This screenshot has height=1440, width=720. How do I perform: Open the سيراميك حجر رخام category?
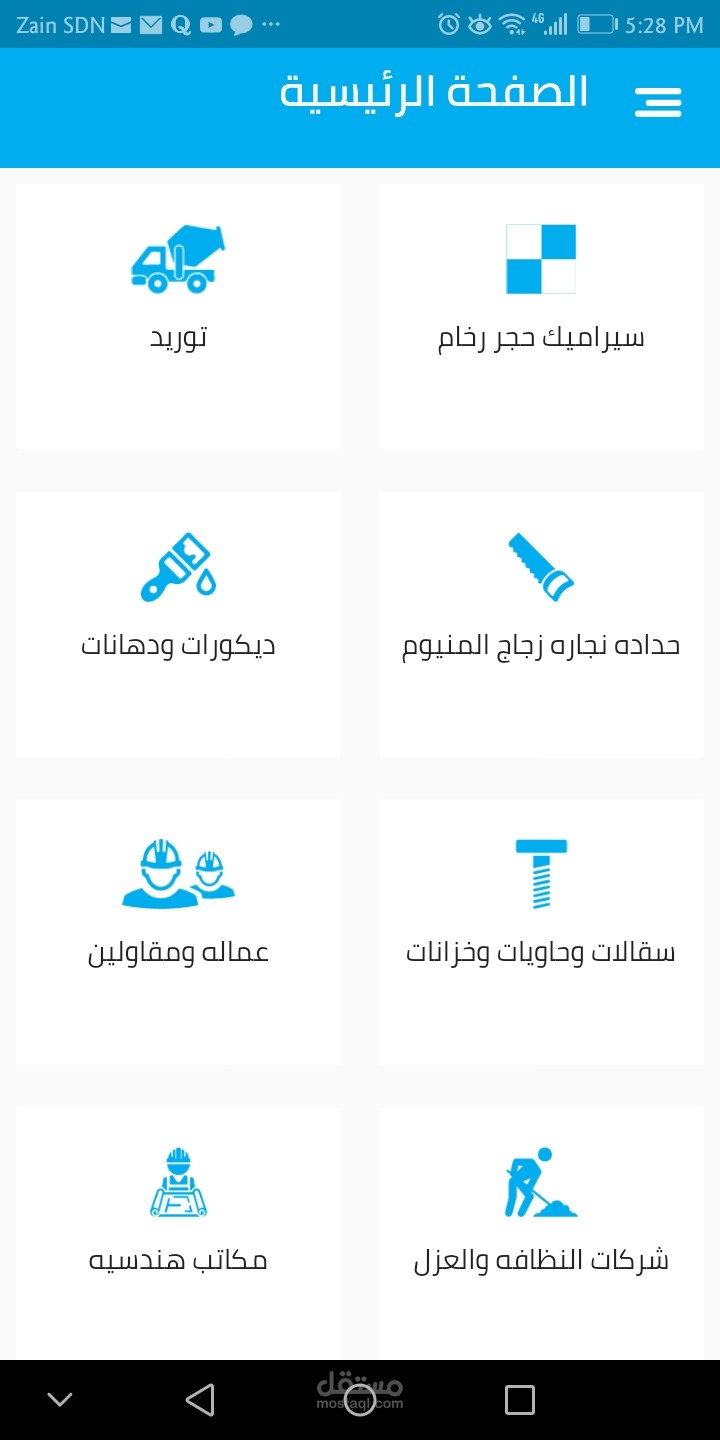(540, 316)
